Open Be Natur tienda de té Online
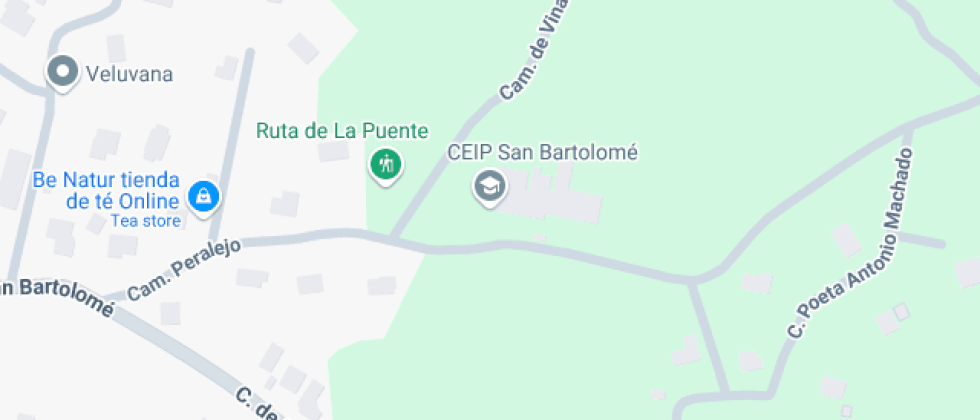 click(x=204, y=195)
